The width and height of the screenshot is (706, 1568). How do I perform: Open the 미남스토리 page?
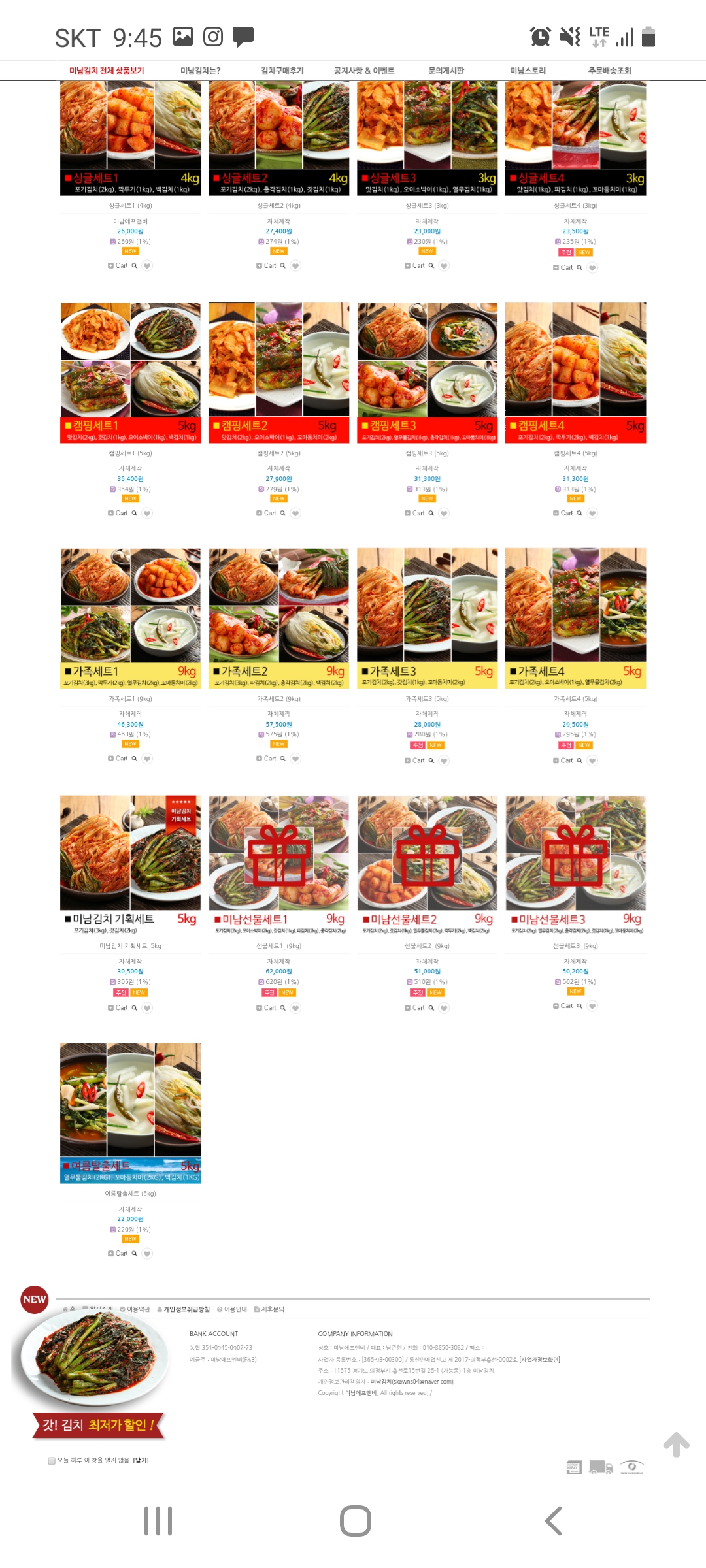click(x=528, y=71)
